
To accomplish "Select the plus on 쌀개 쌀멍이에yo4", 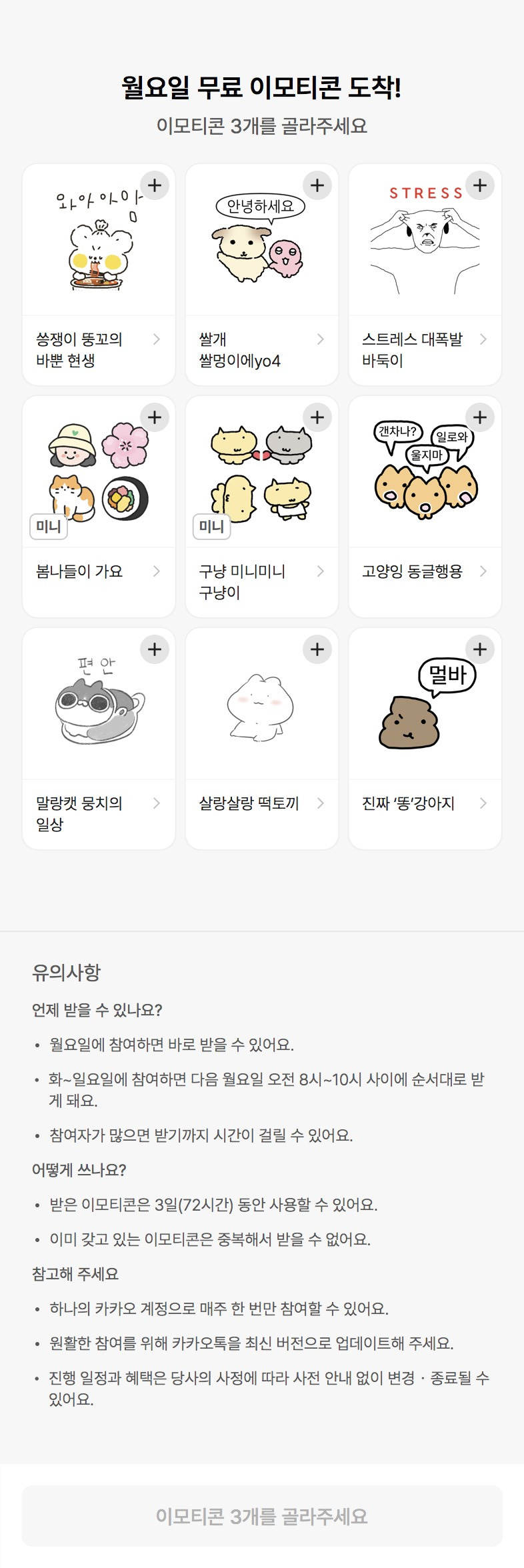I will click(x=317, y=185).
